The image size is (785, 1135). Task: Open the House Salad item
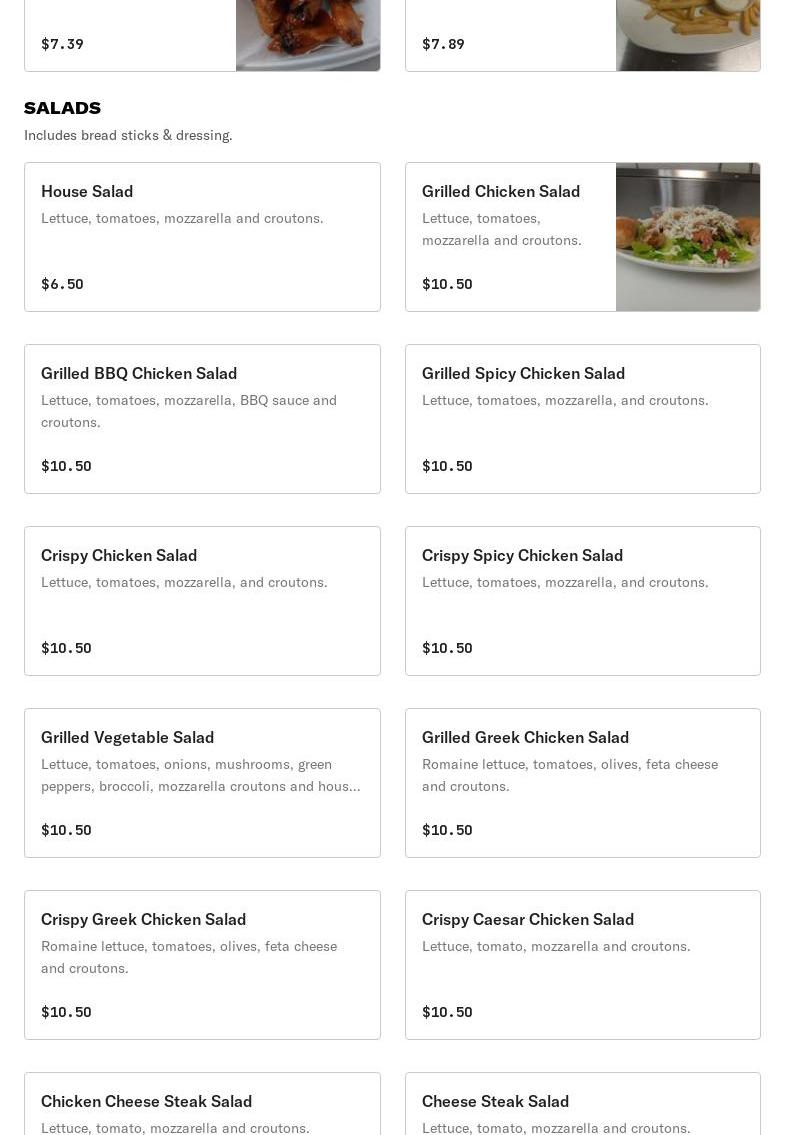(202, 237)
